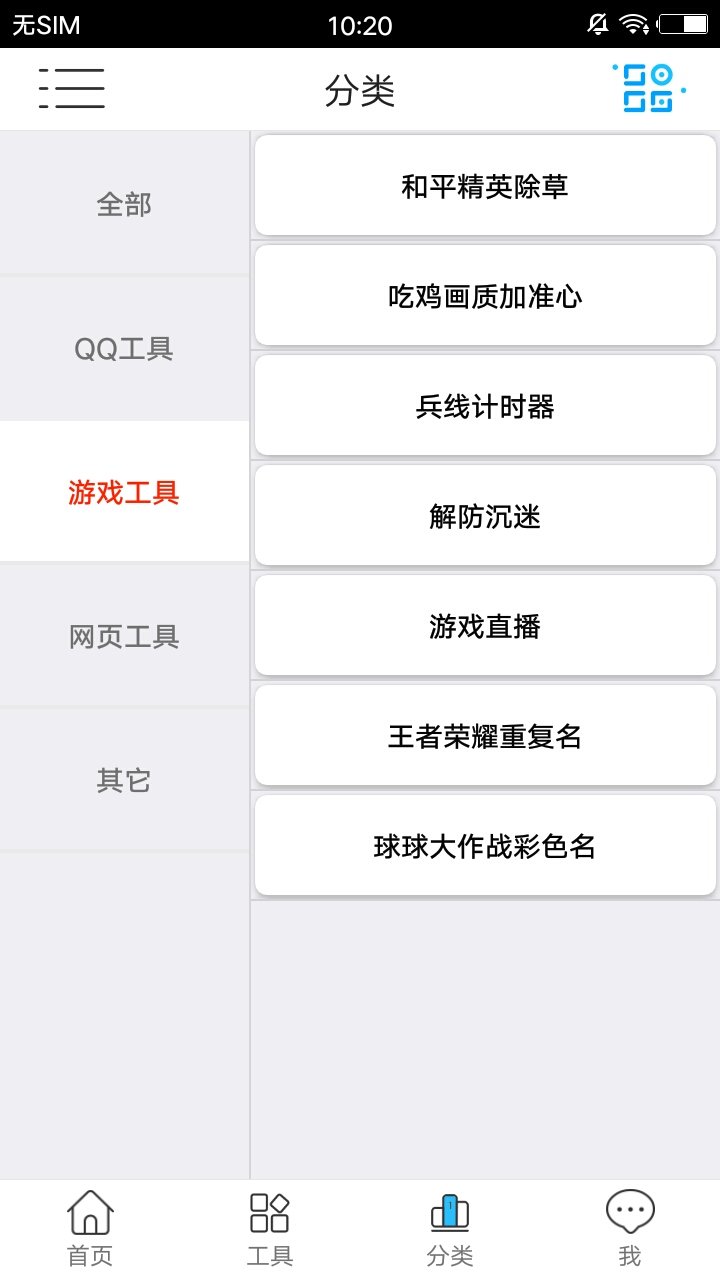
Task: Open 王者荣耀重复名 tool
Action: click(x=485, y=737)
